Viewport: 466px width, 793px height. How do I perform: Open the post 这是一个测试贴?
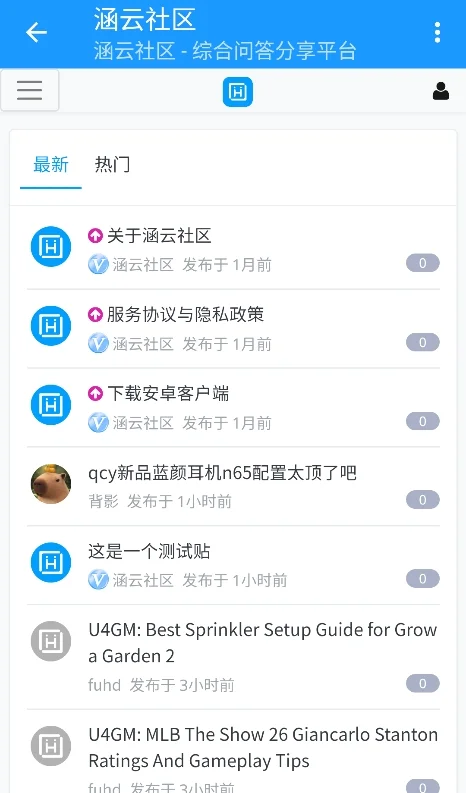coord(149,551)
